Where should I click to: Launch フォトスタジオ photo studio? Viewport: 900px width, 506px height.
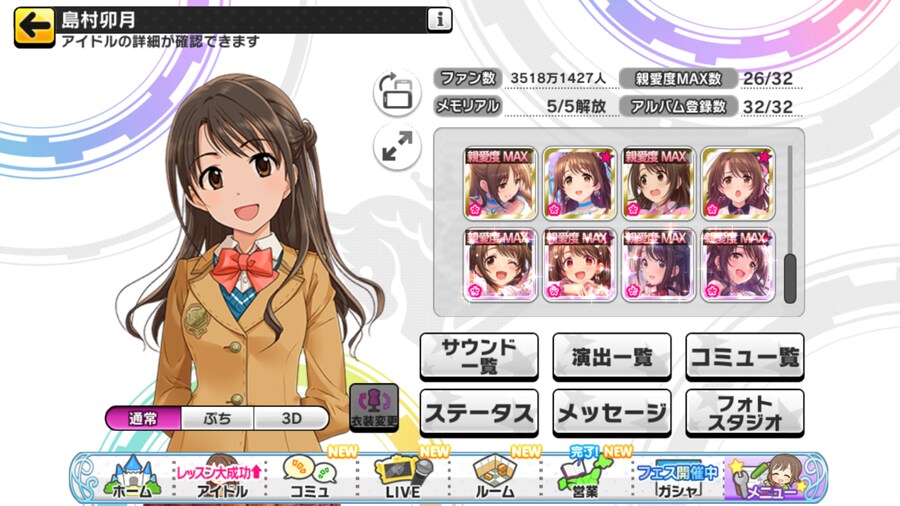tap(744, 412)
